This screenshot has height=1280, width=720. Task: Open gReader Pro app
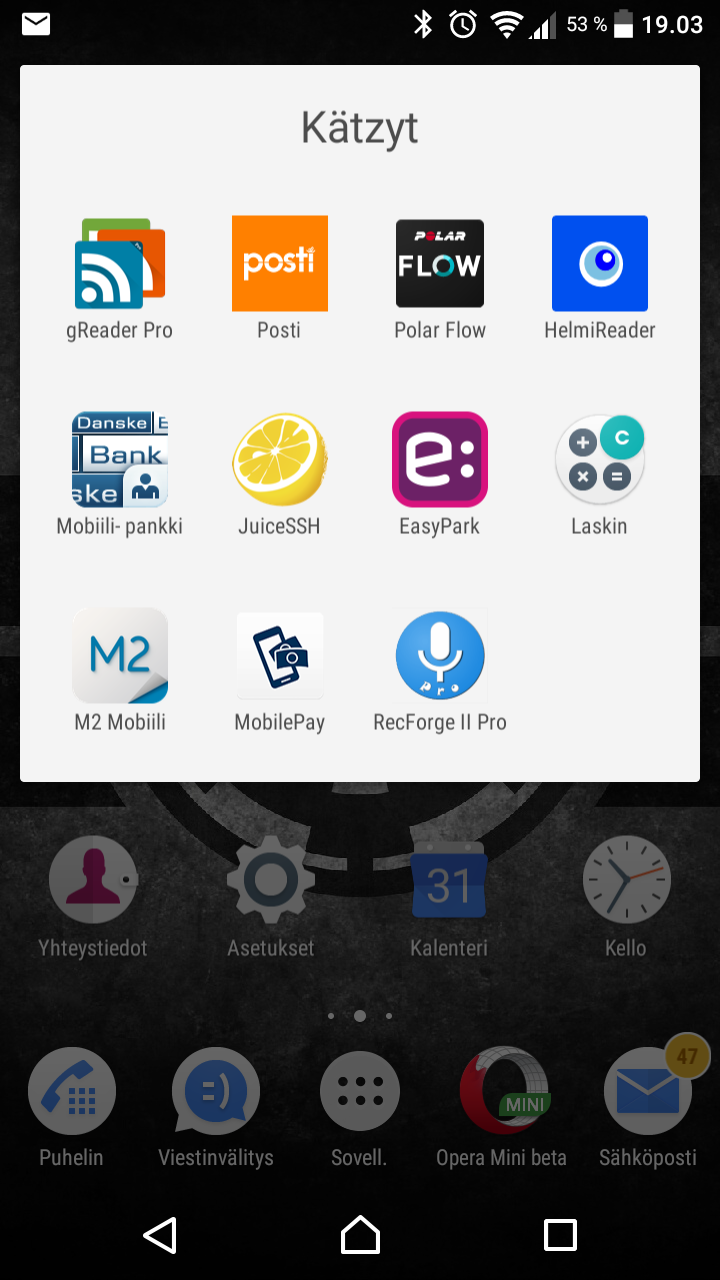(120, 264)
